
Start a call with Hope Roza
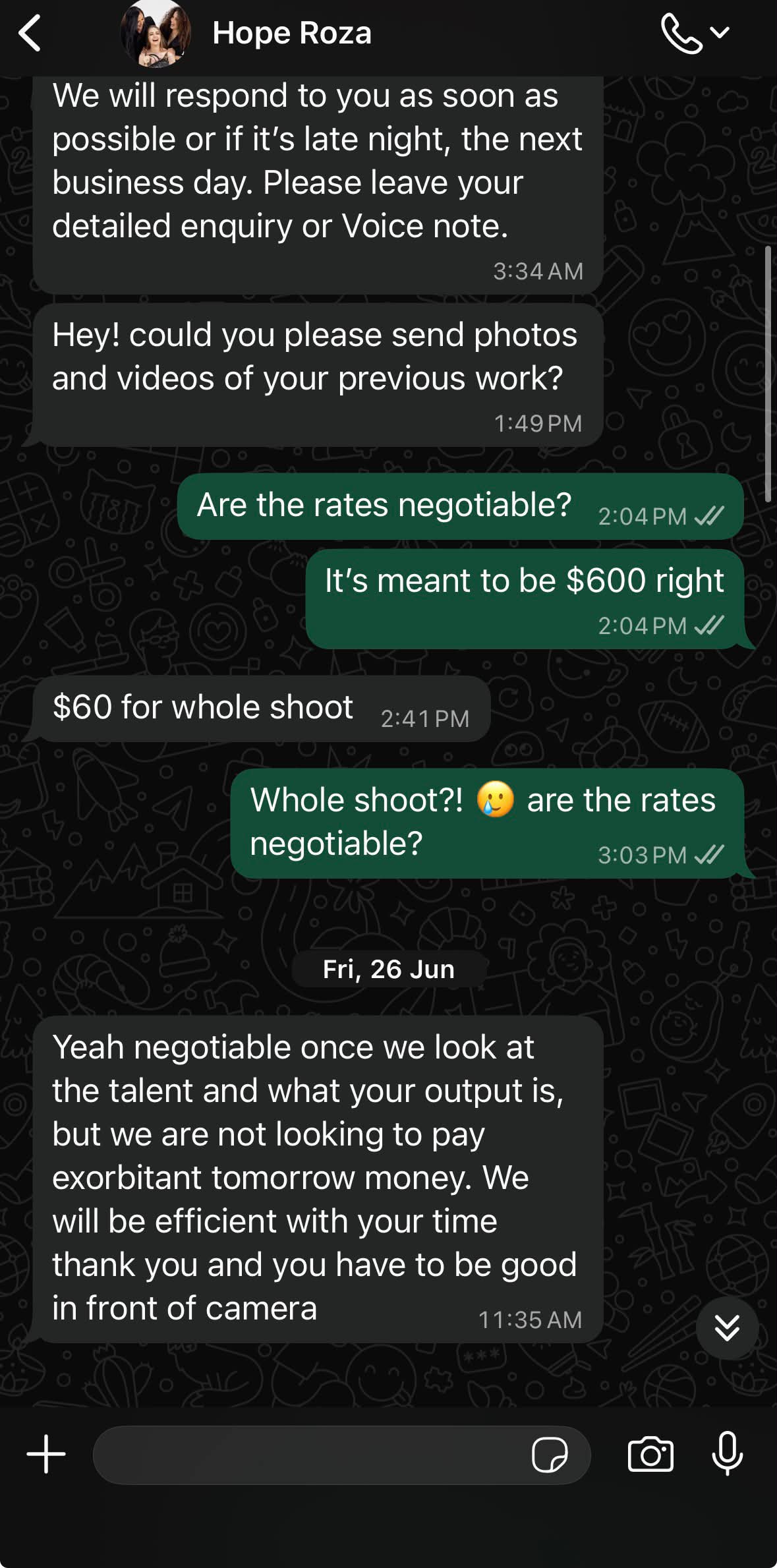[681, 33]
